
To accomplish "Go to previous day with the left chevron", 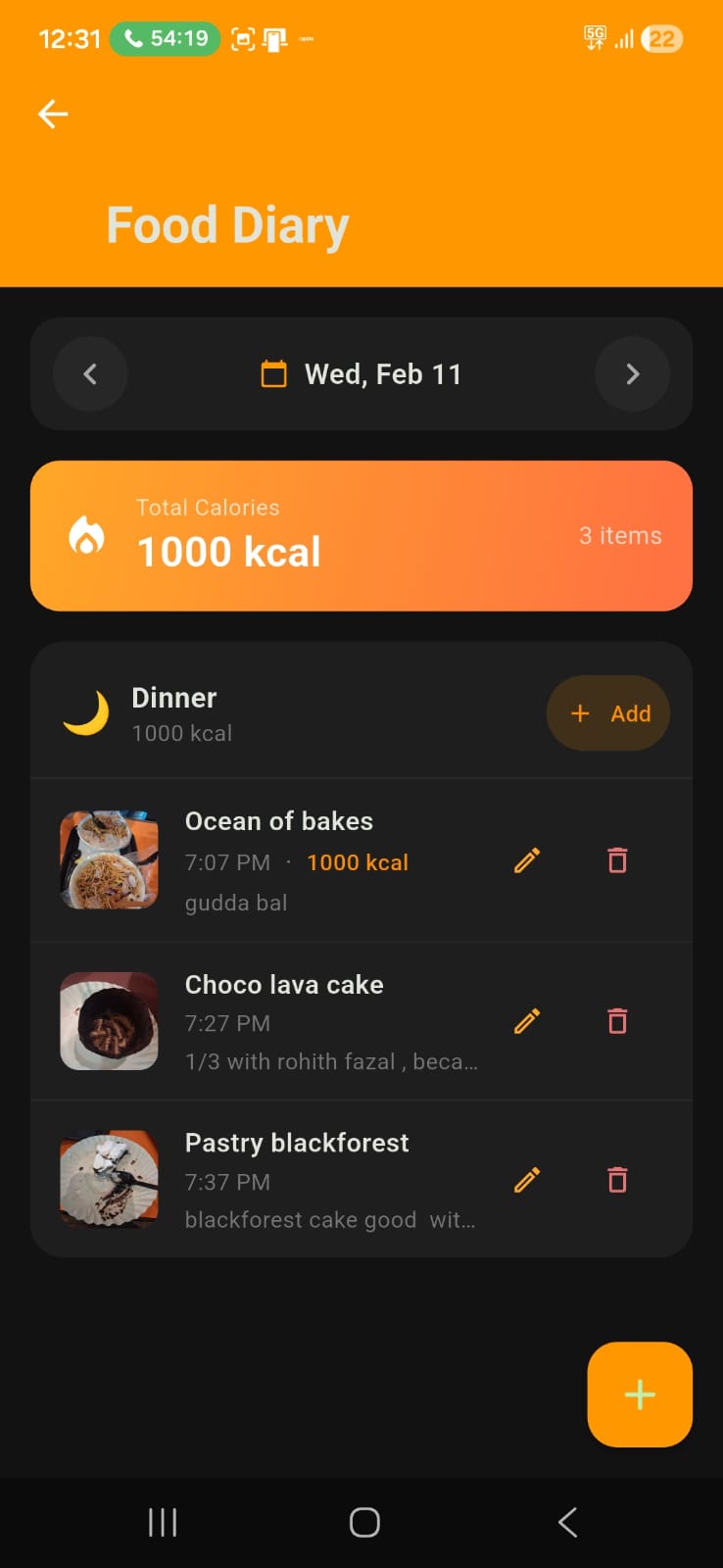I will 90,373.
